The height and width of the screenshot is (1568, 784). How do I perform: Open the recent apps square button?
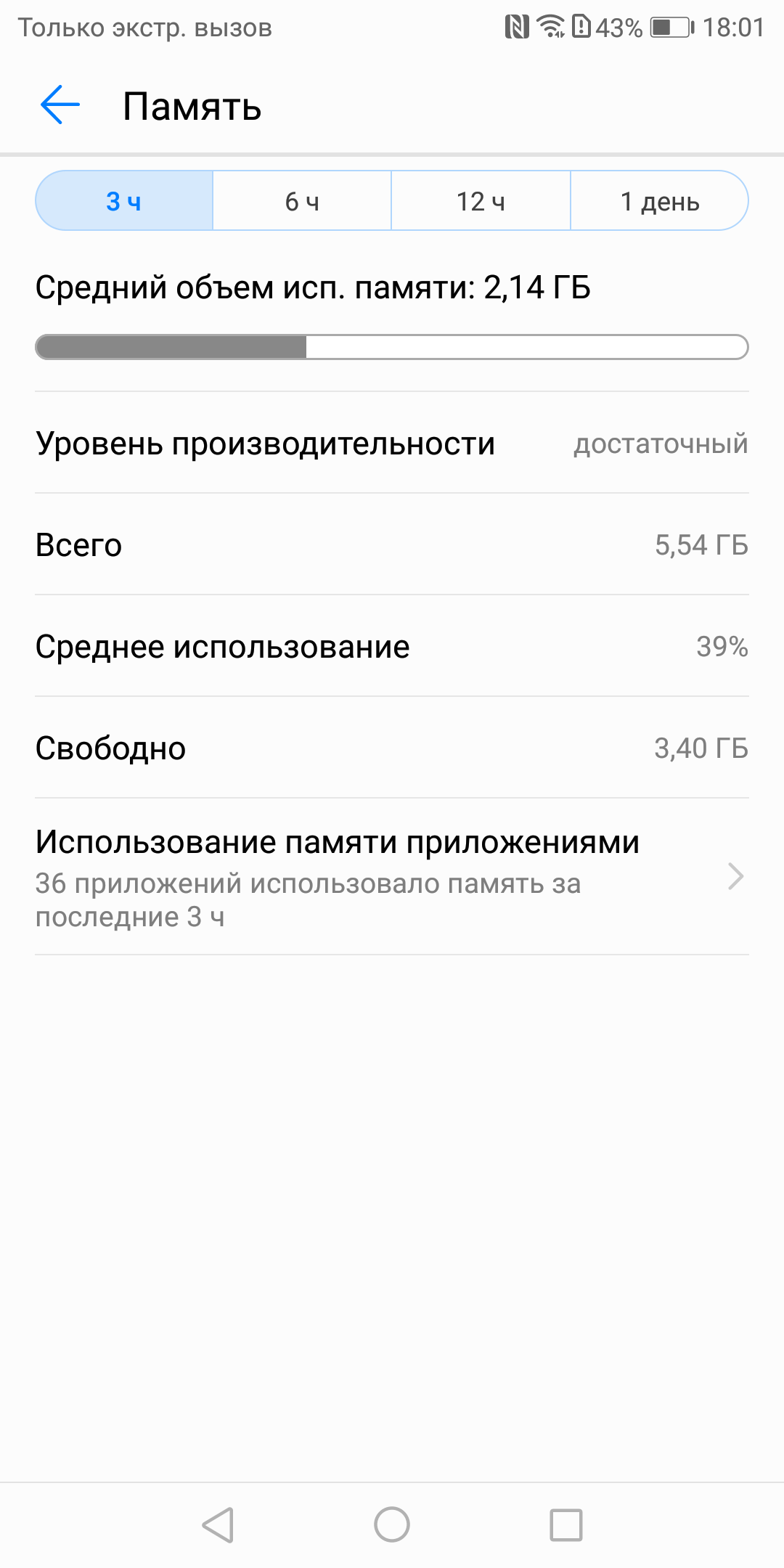(565, 1524)
